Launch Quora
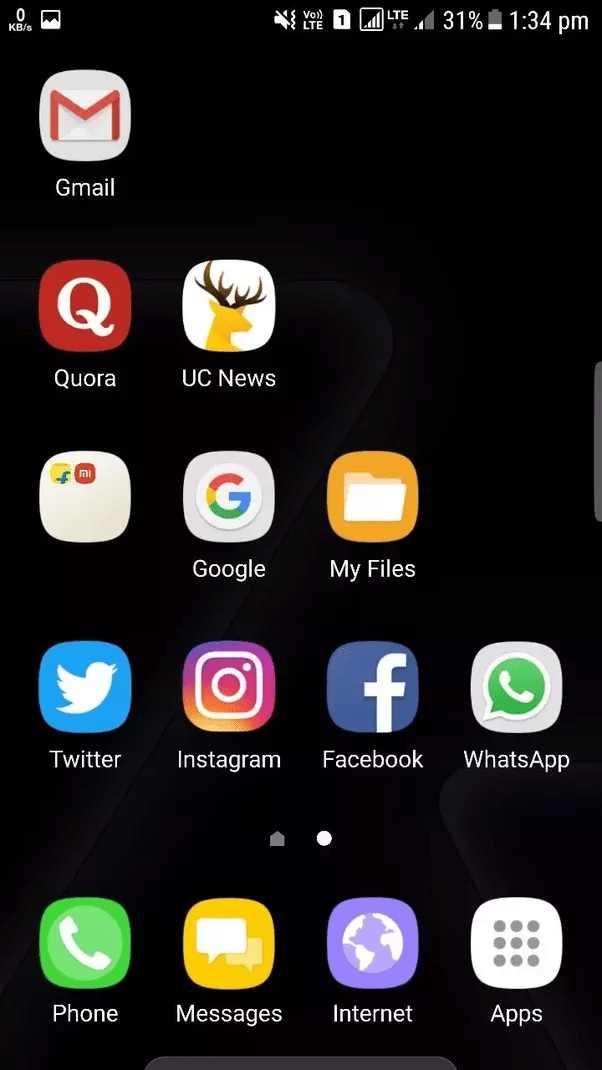Viewport: 602px width, 1070px height. coord(85,306)
